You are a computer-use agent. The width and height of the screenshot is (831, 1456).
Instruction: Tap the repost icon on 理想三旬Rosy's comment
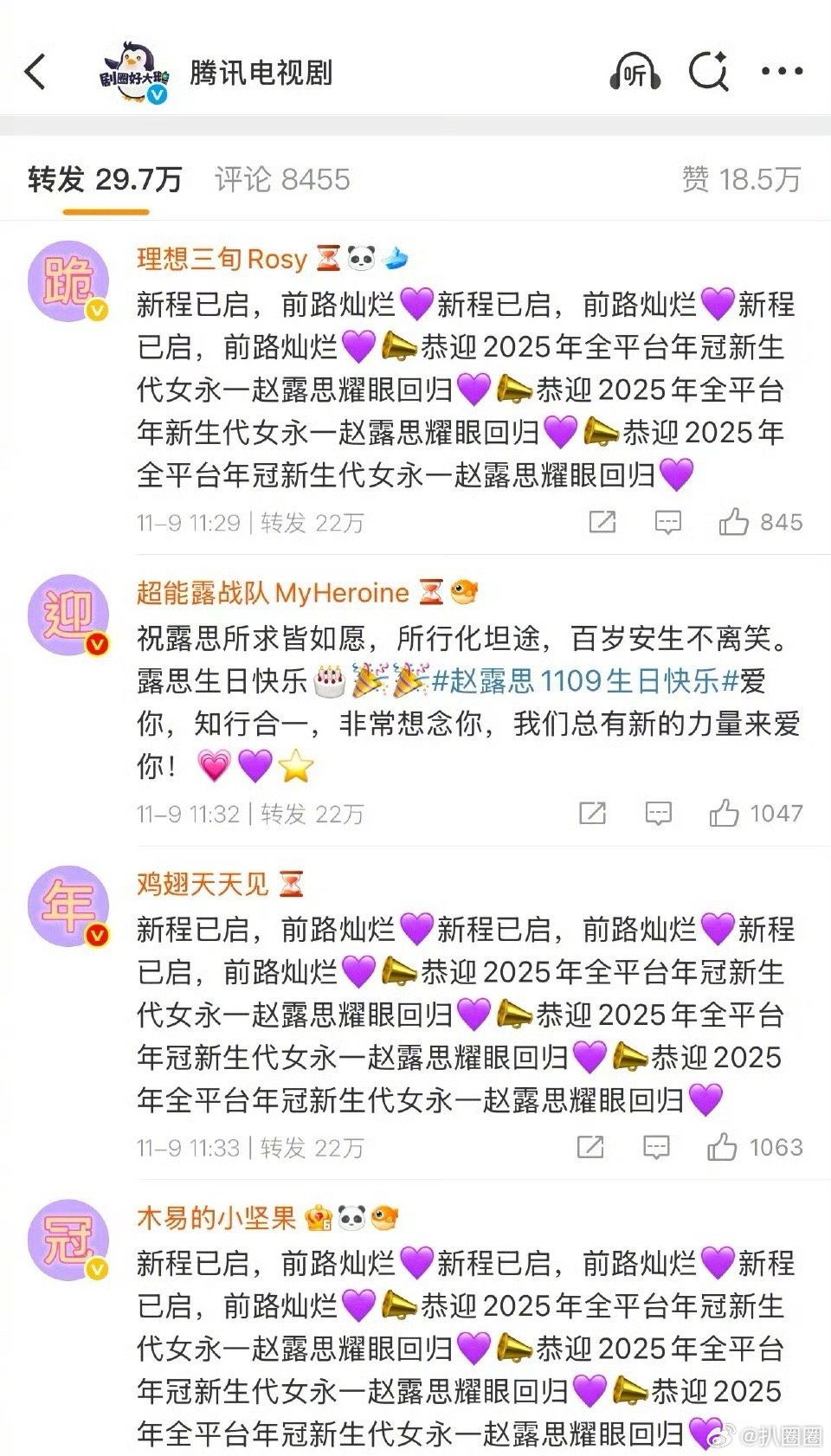[602, 522]
